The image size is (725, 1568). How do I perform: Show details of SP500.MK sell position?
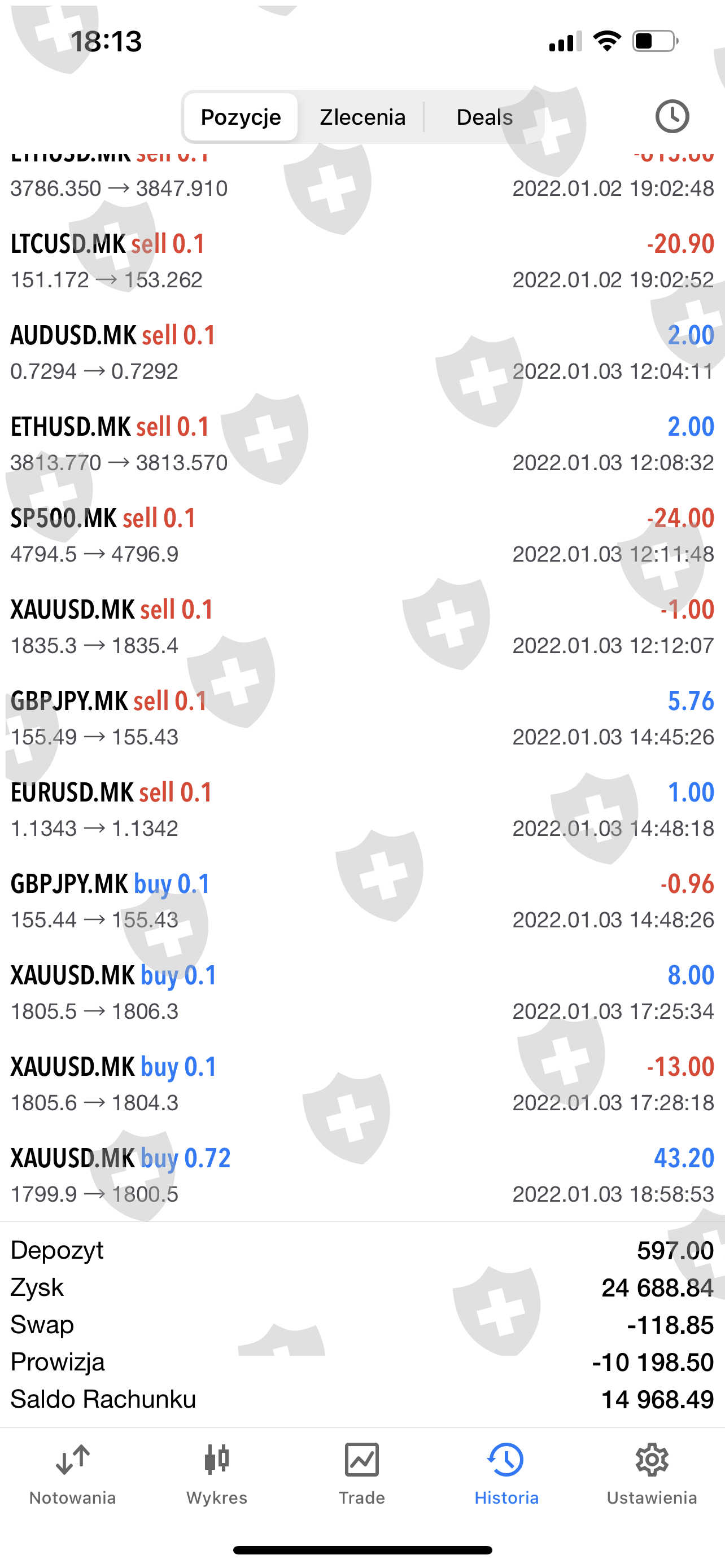[x=362, y=536]
